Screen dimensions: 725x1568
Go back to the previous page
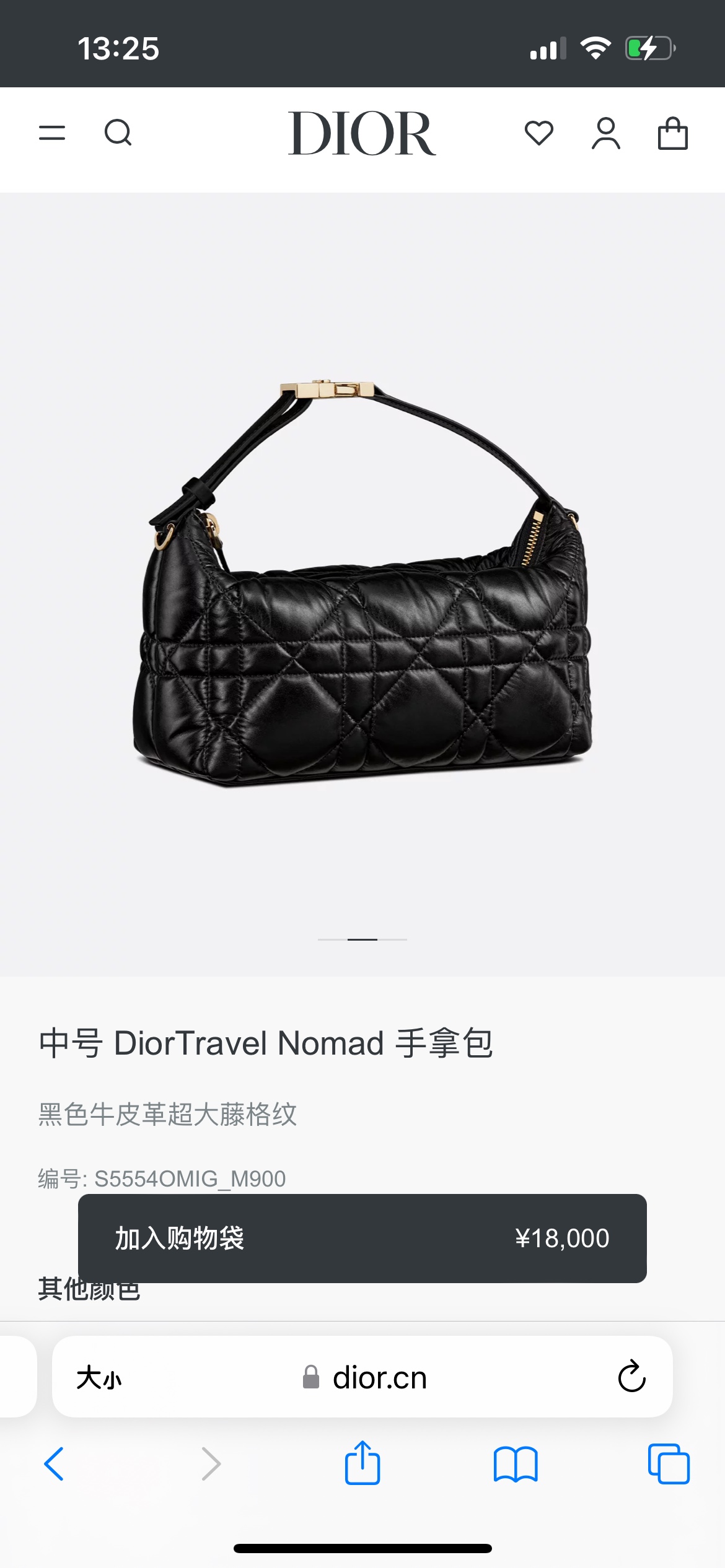pyautogui.click(x=55, y=1464)
